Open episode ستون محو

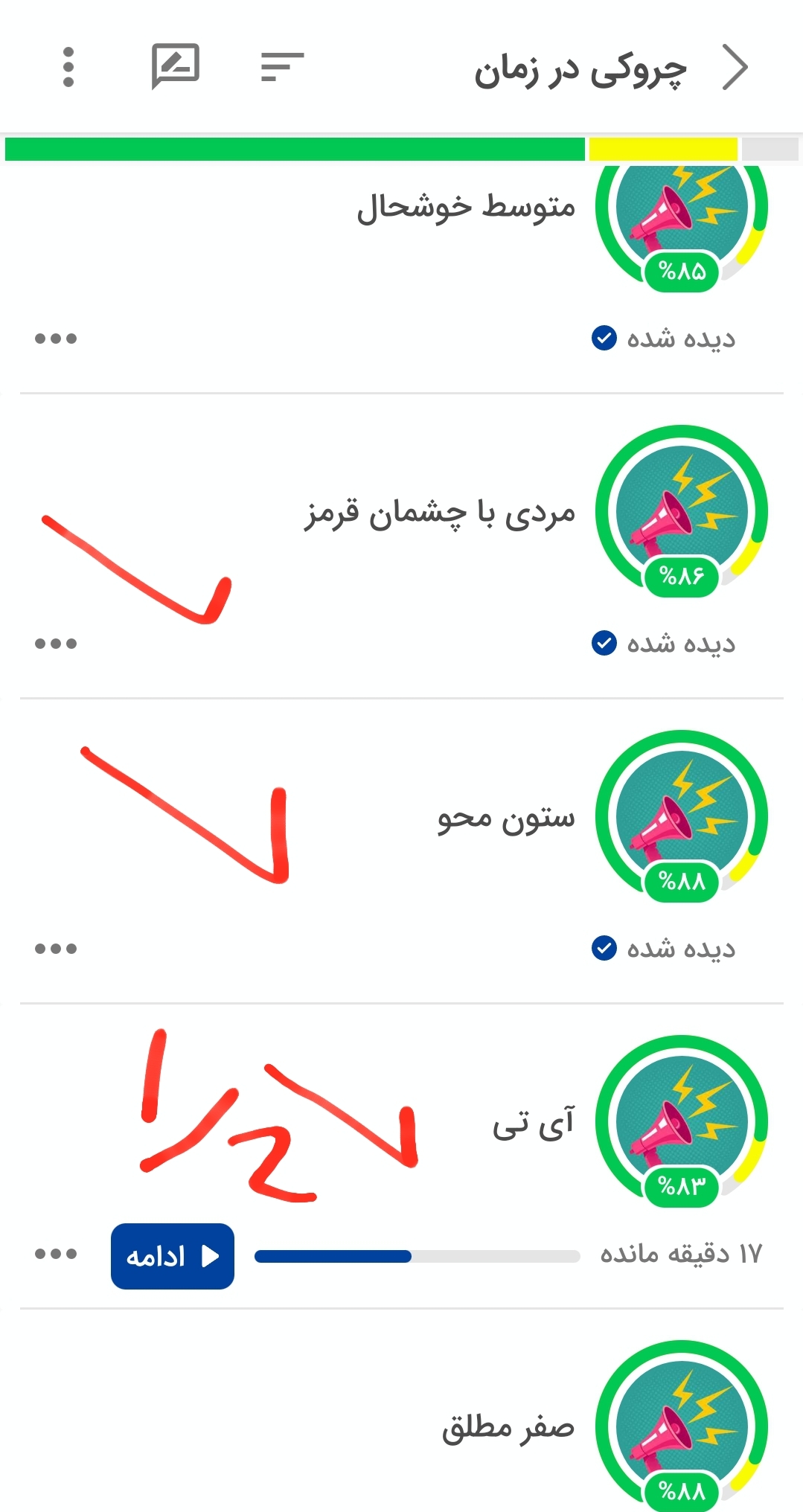[506, 818]
